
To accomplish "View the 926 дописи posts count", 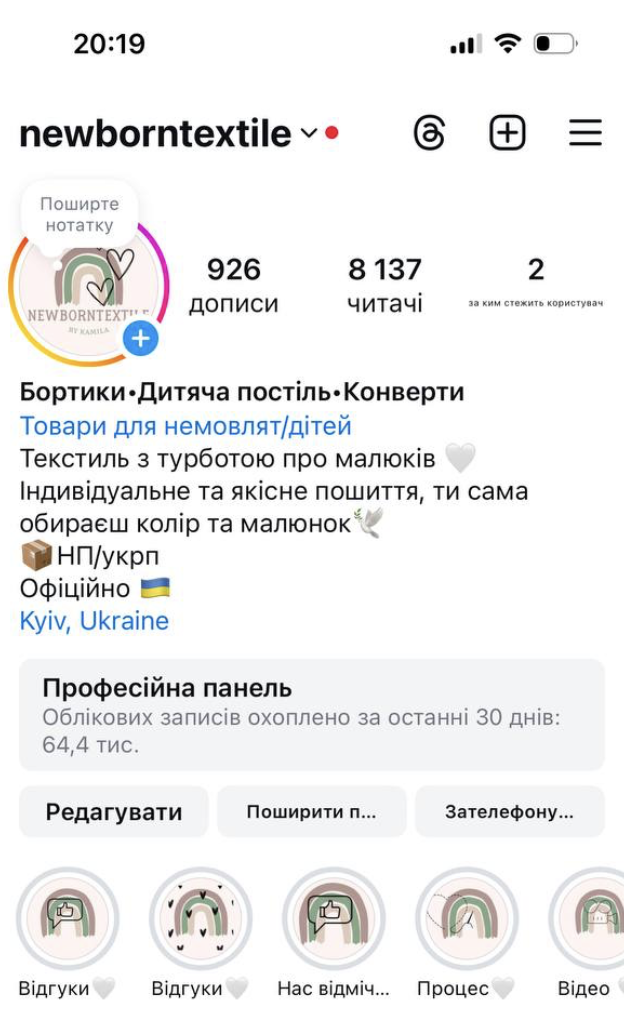I will 233,284.
